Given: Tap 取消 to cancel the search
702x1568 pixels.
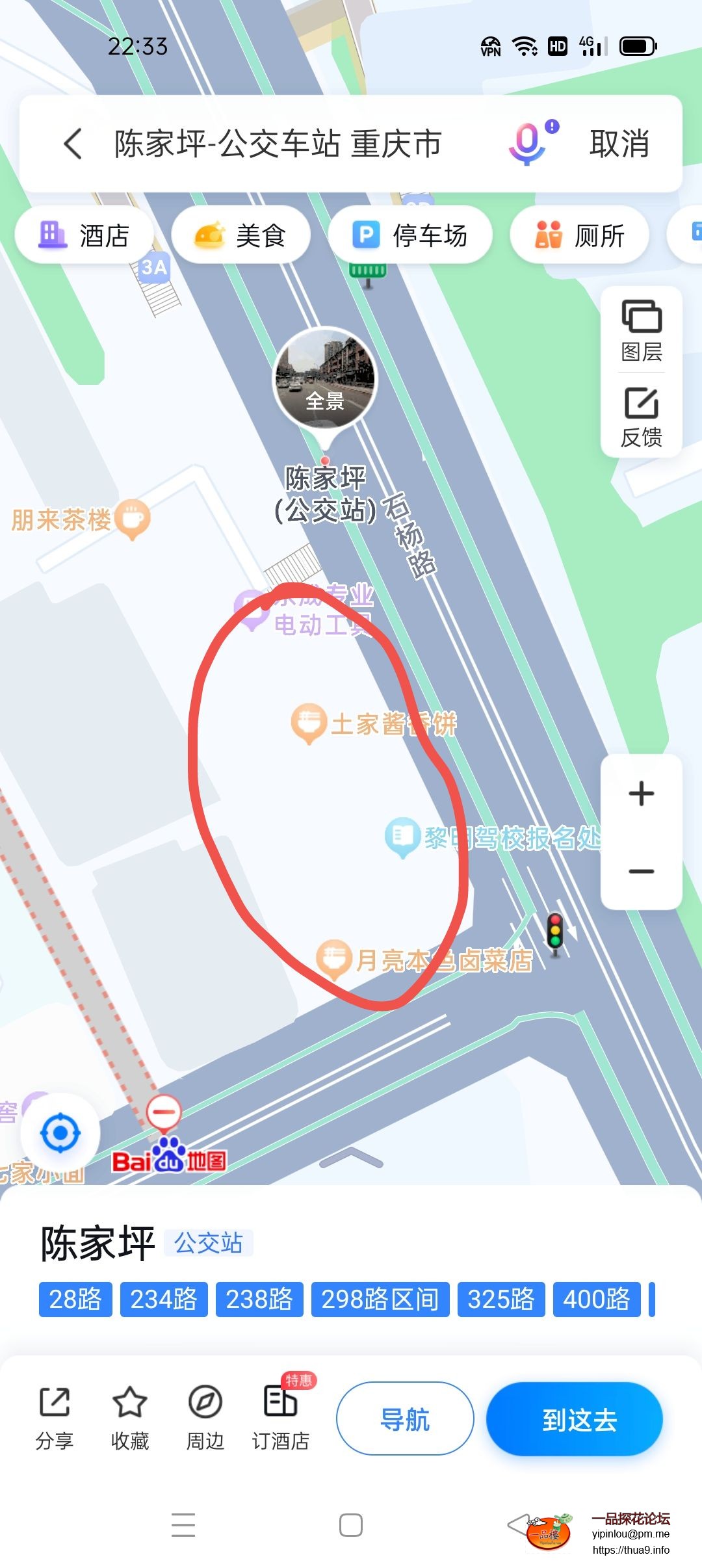Looking at the screenshot, I should pos(619,144).
